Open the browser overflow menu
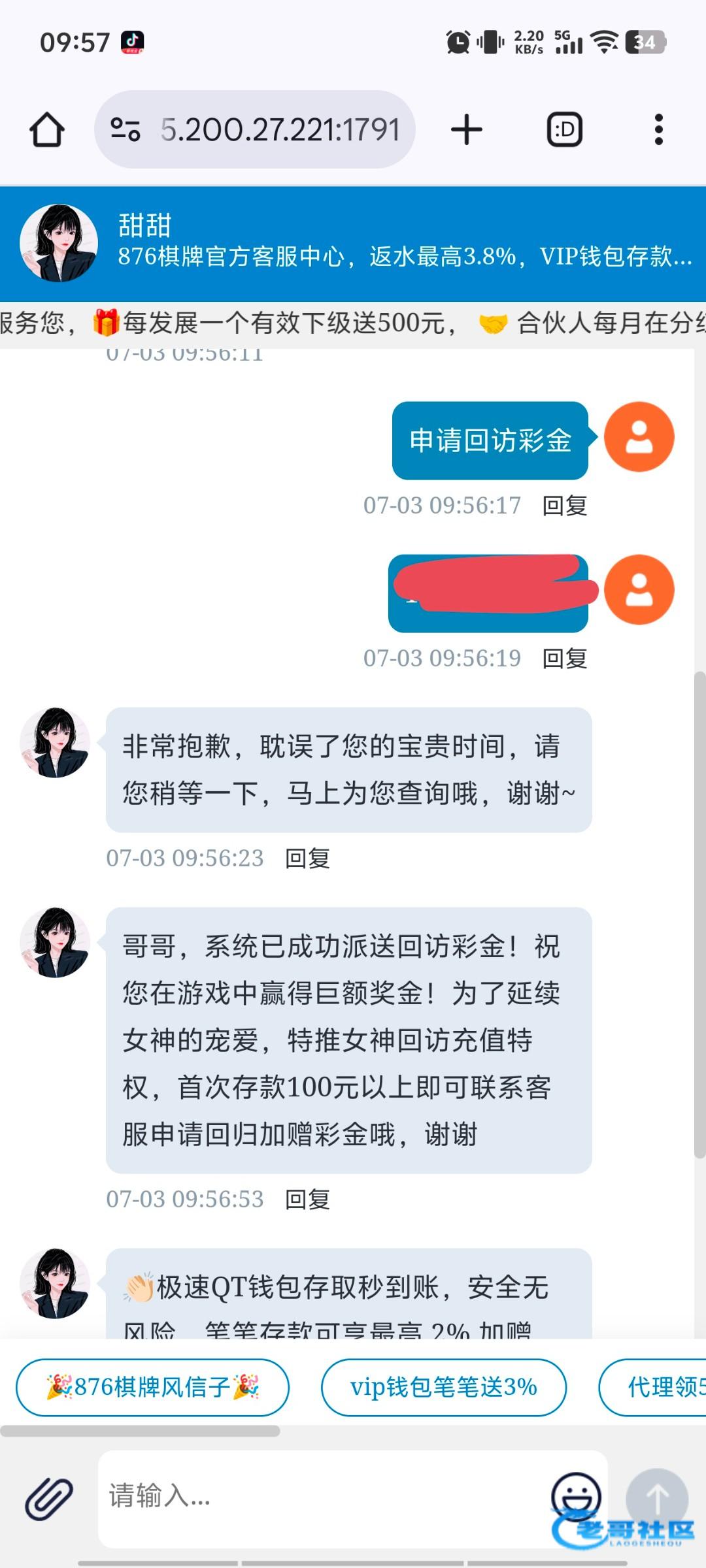706x1568 pixels. [x=658, y=129]
